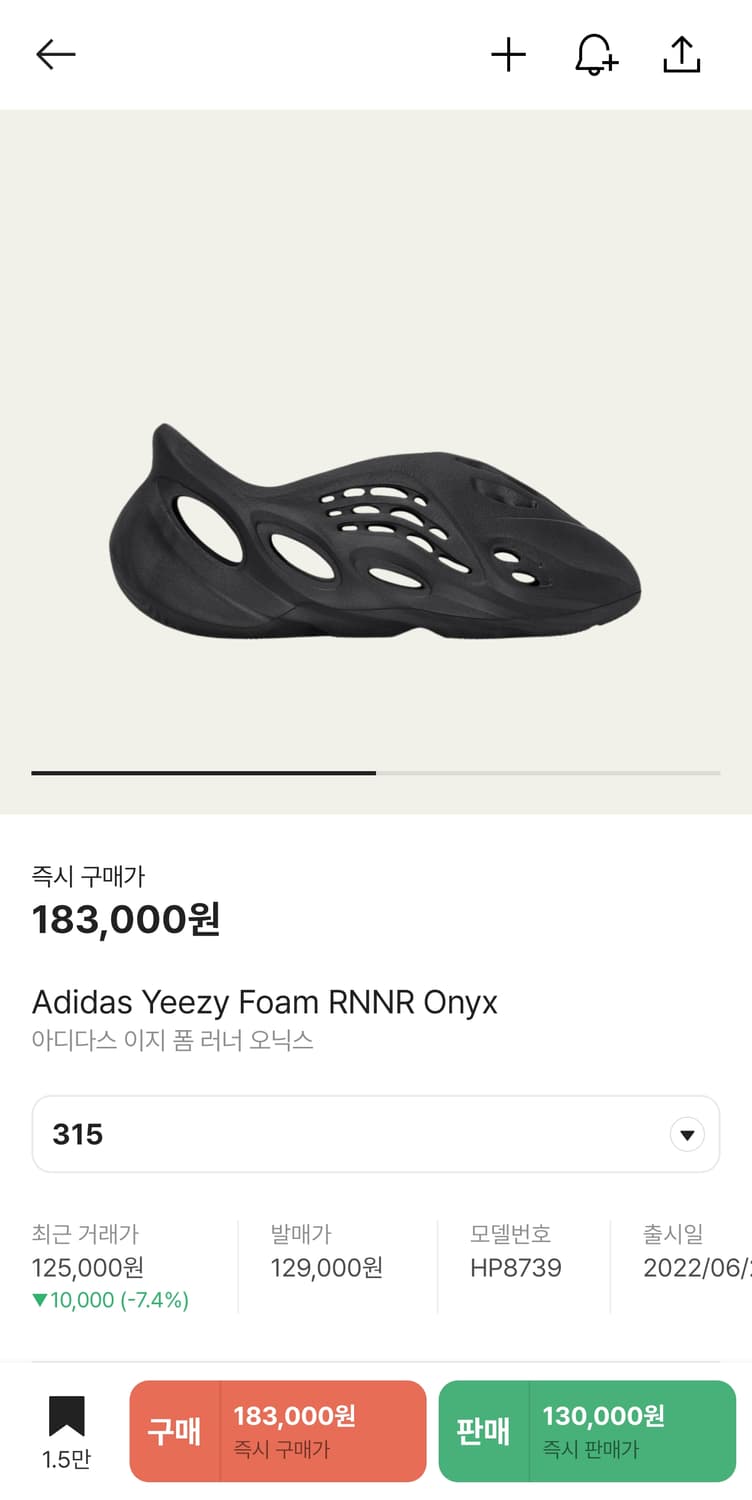752x1500 pixels.
Task: Click the immediate purchase price 183,000원
Action: 126,920
